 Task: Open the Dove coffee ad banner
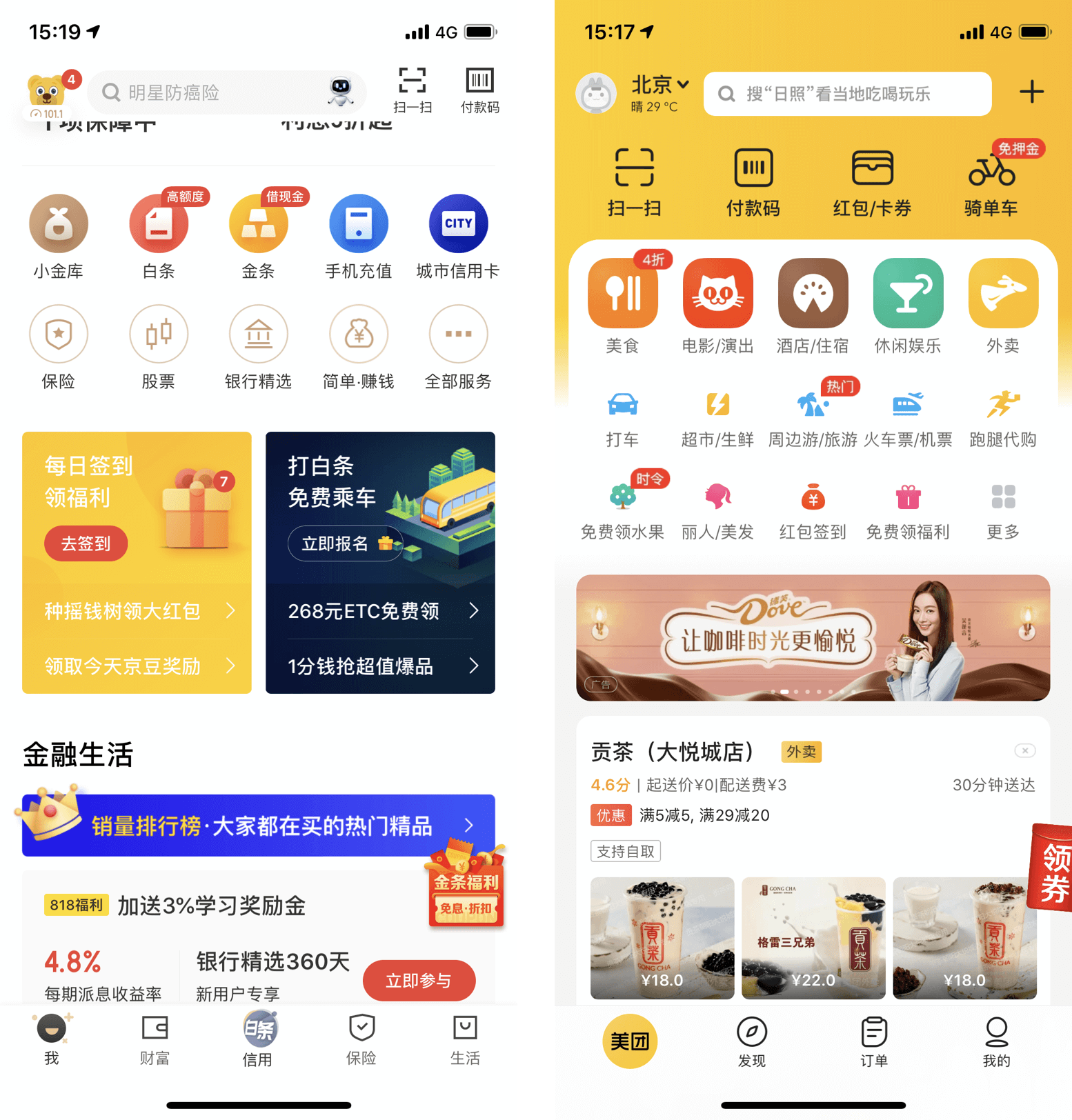[x=813, y=638]
